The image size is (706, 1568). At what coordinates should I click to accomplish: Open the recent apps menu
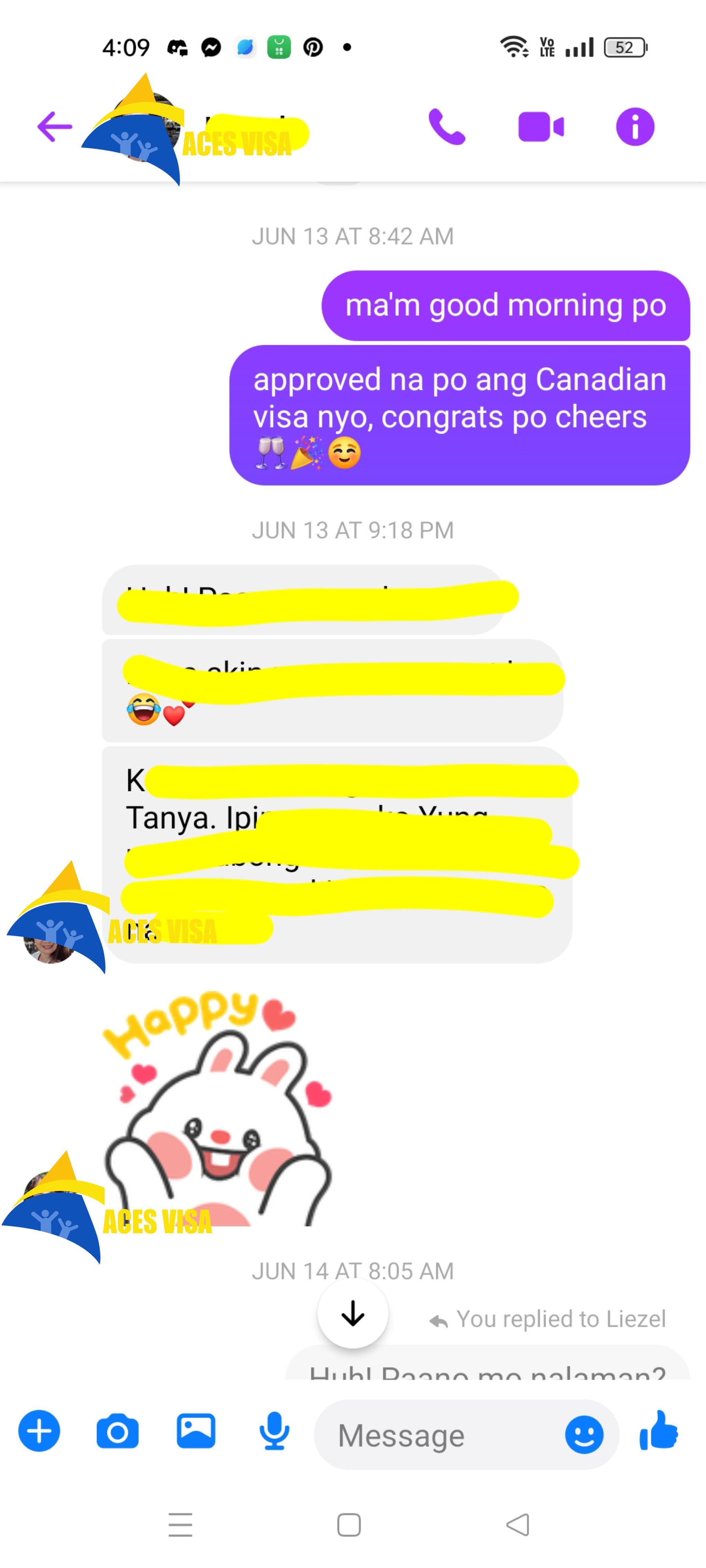coord(180,1525)
